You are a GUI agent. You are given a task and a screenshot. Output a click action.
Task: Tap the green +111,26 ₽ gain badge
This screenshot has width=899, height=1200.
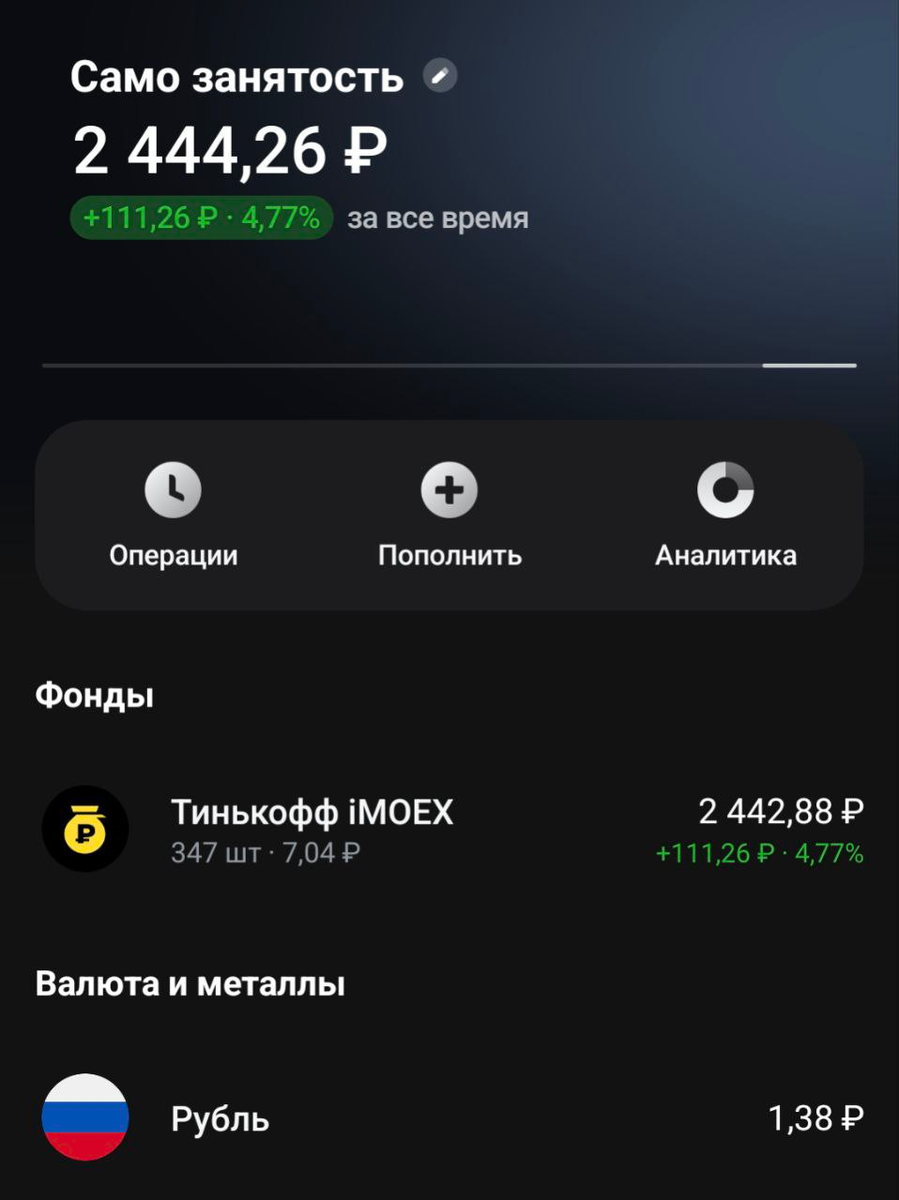199,218
